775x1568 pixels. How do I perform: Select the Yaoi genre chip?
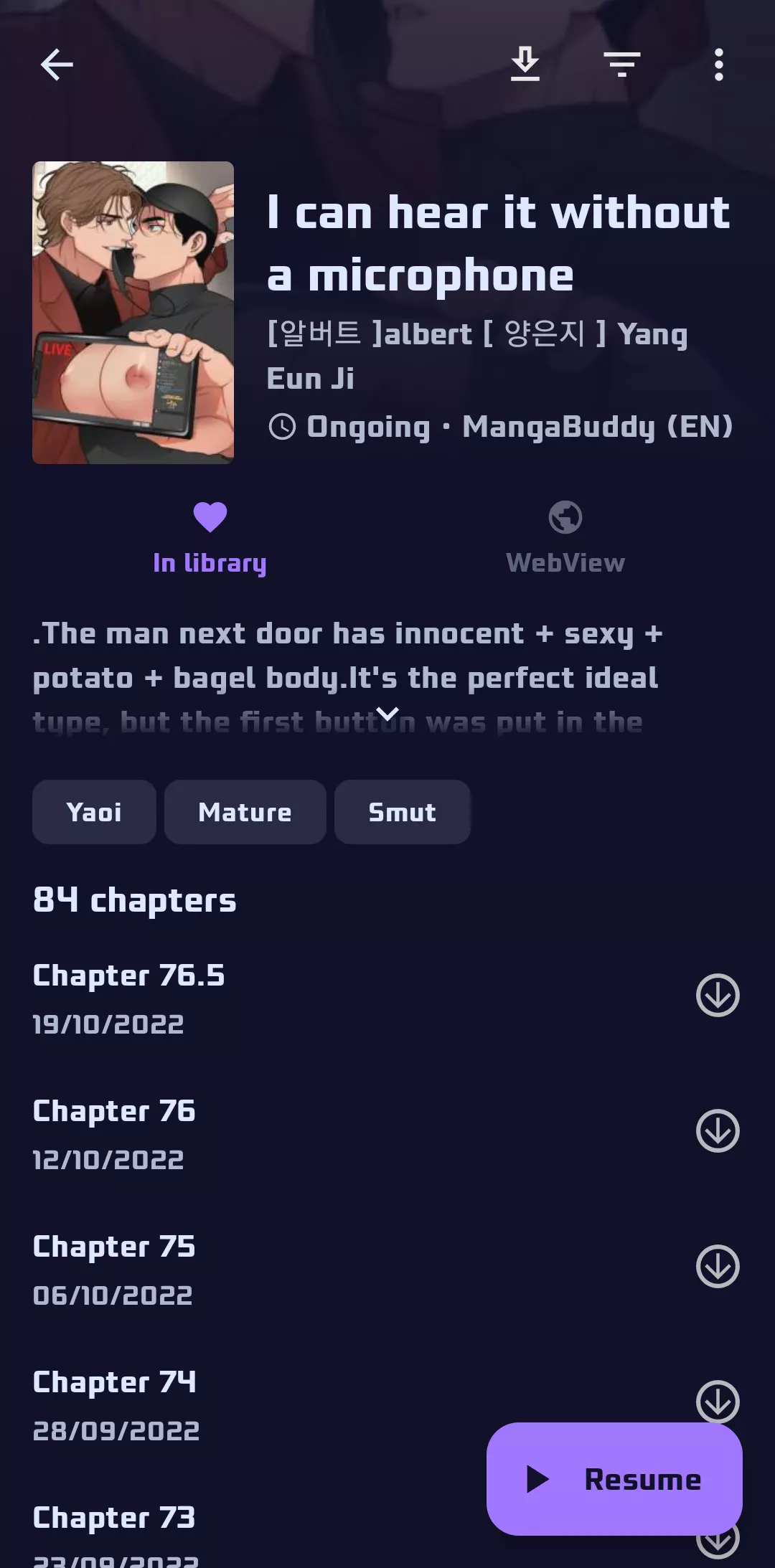click(x=94, y=812)
